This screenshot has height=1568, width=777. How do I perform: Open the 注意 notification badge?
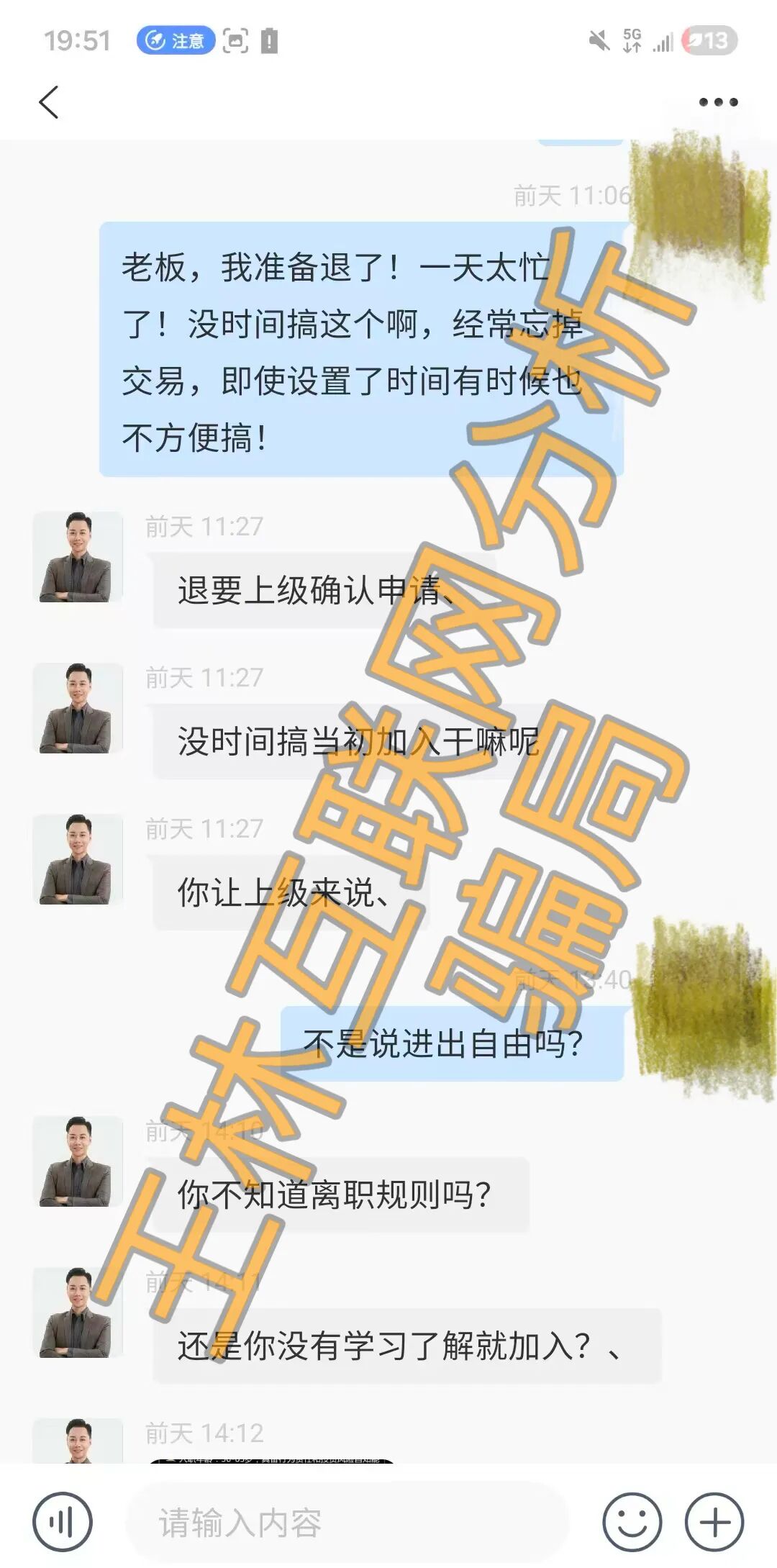coord(176,42)
